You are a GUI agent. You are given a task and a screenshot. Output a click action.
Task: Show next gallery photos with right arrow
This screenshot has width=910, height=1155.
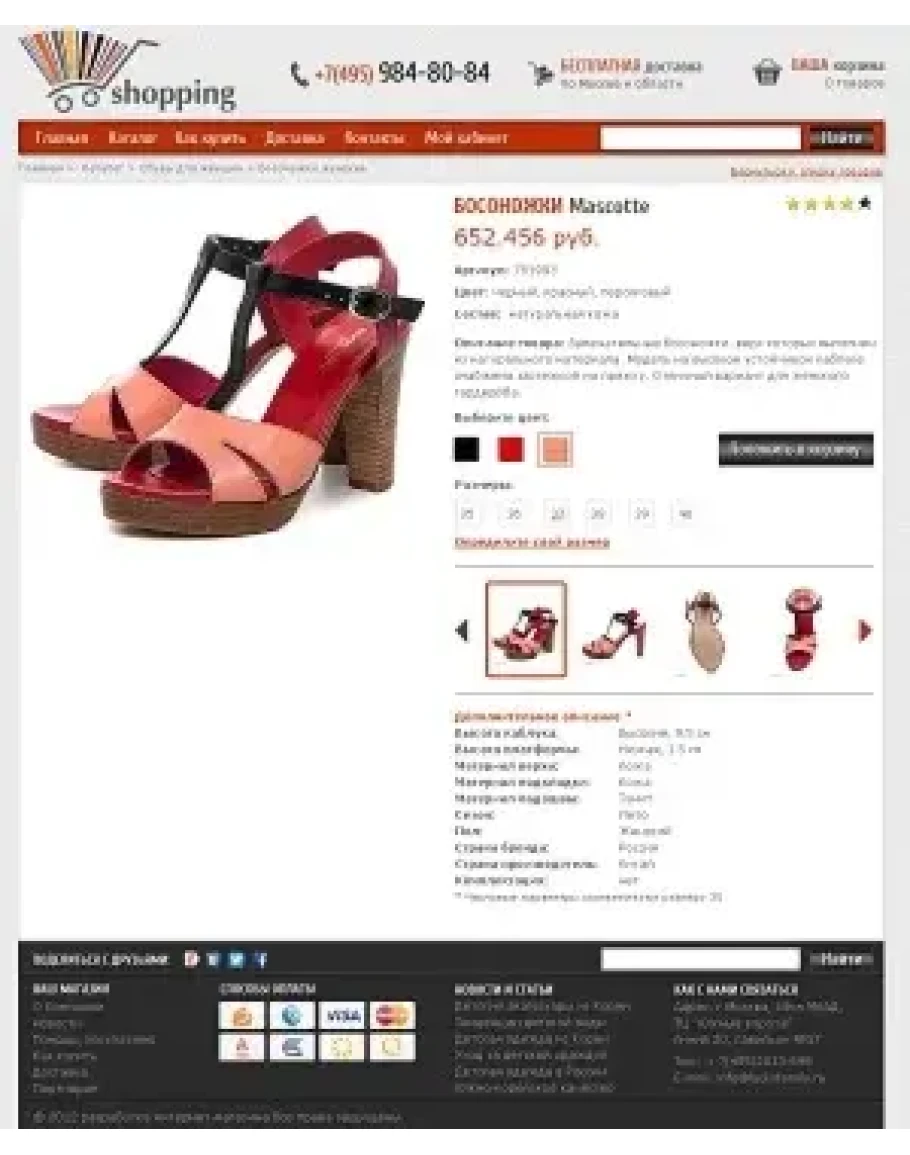pos(865,631)
